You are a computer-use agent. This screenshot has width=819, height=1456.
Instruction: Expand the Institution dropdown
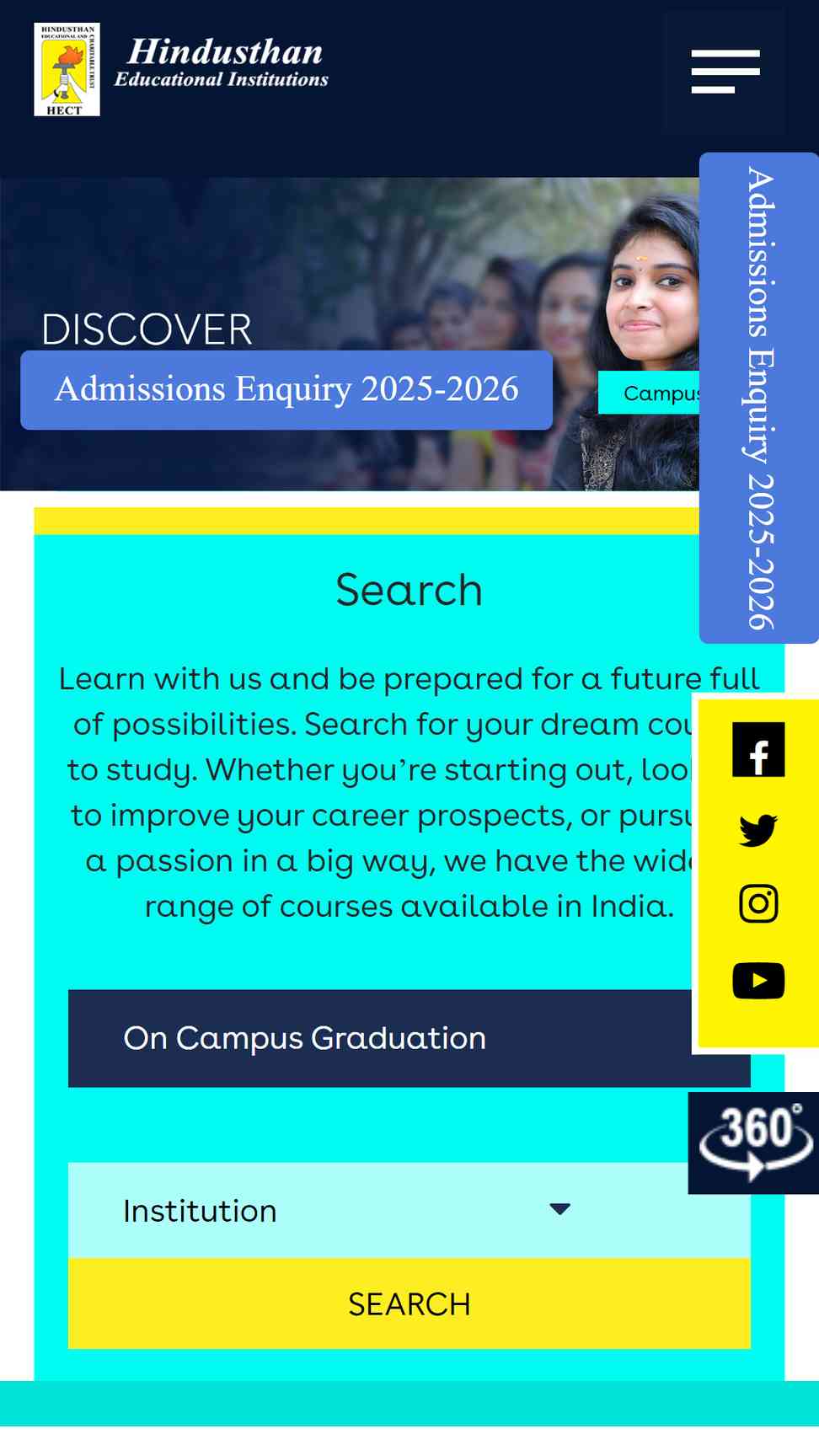[409, 1211]
